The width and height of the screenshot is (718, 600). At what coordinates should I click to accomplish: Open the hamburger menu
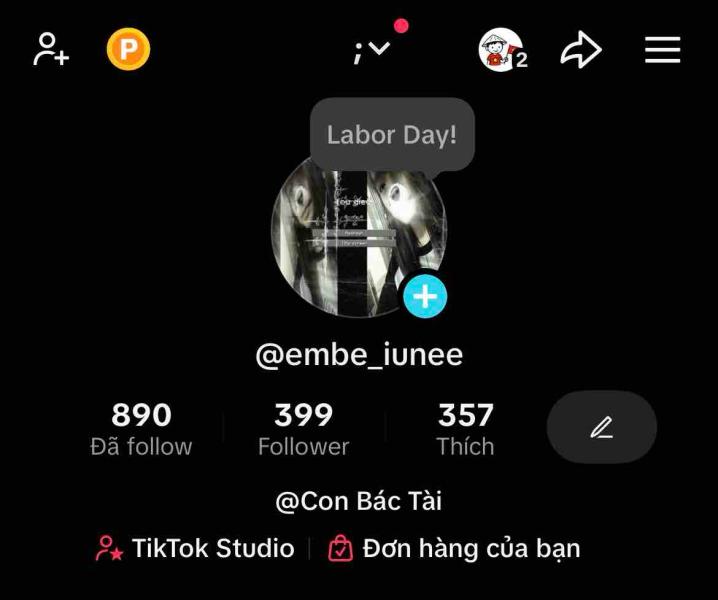(662, 49)
